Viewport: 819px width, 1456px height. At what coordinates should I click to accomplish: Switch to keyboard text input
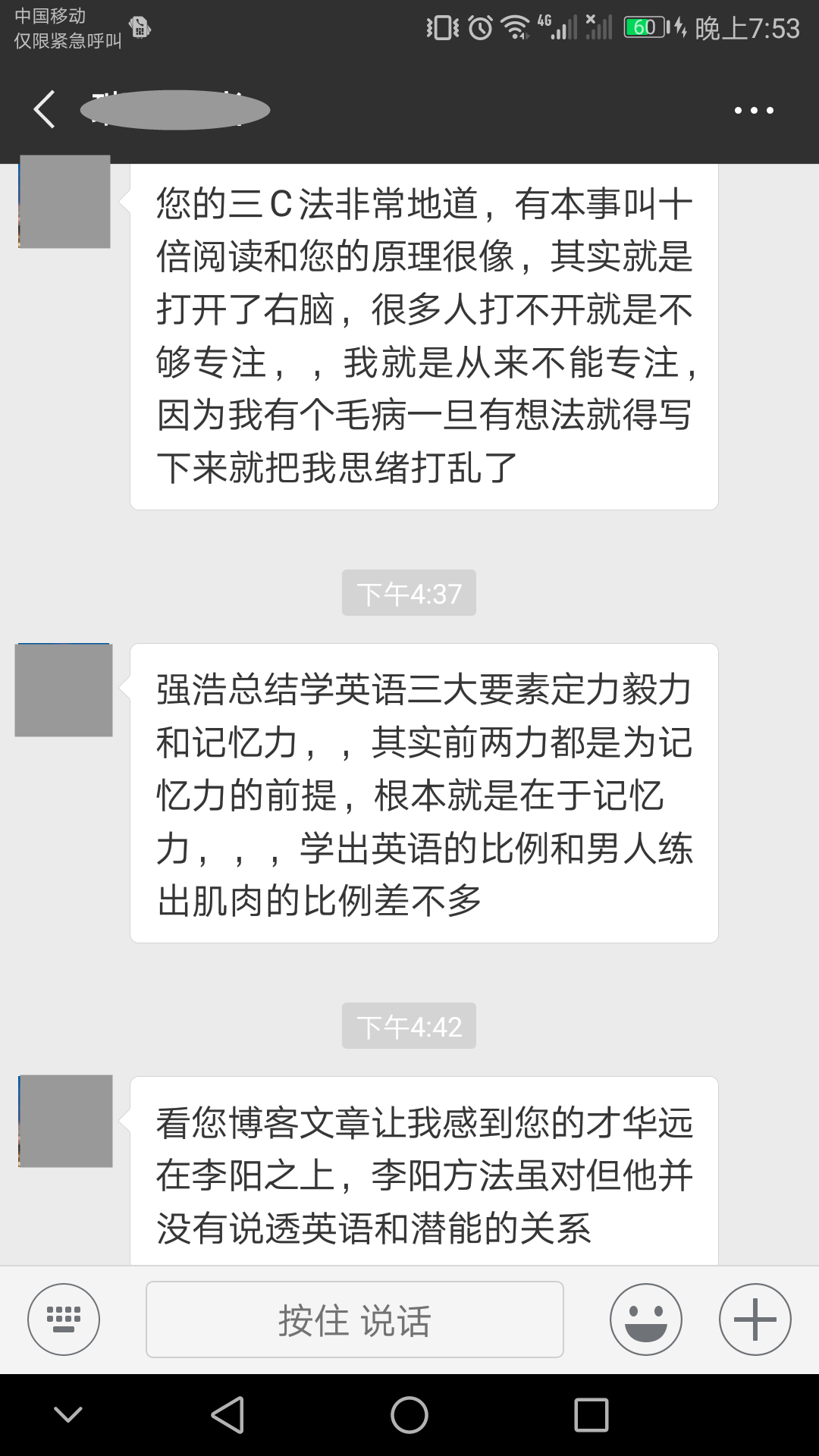[64, 1319]
